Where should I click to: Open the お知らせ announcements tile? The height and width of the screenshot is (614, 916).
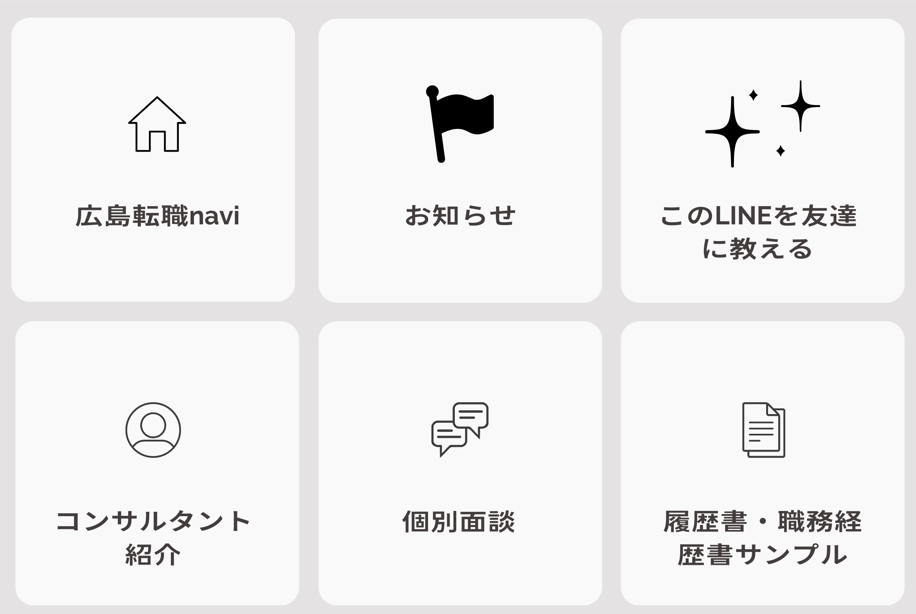460,160
